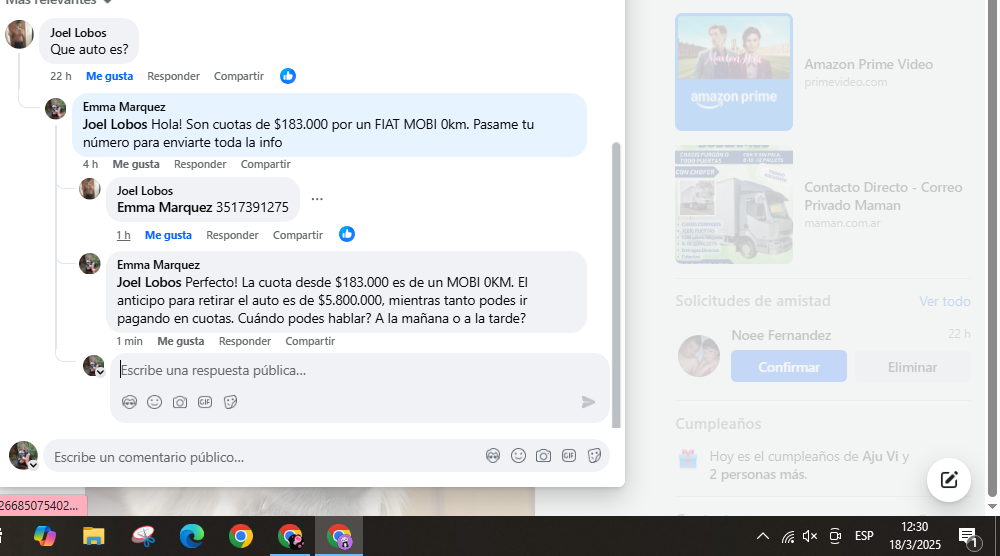Open options menu on Joel's phone number comment
This screenshot has height=556, width=1000.
pyautogui.click(x=317, y=199)
